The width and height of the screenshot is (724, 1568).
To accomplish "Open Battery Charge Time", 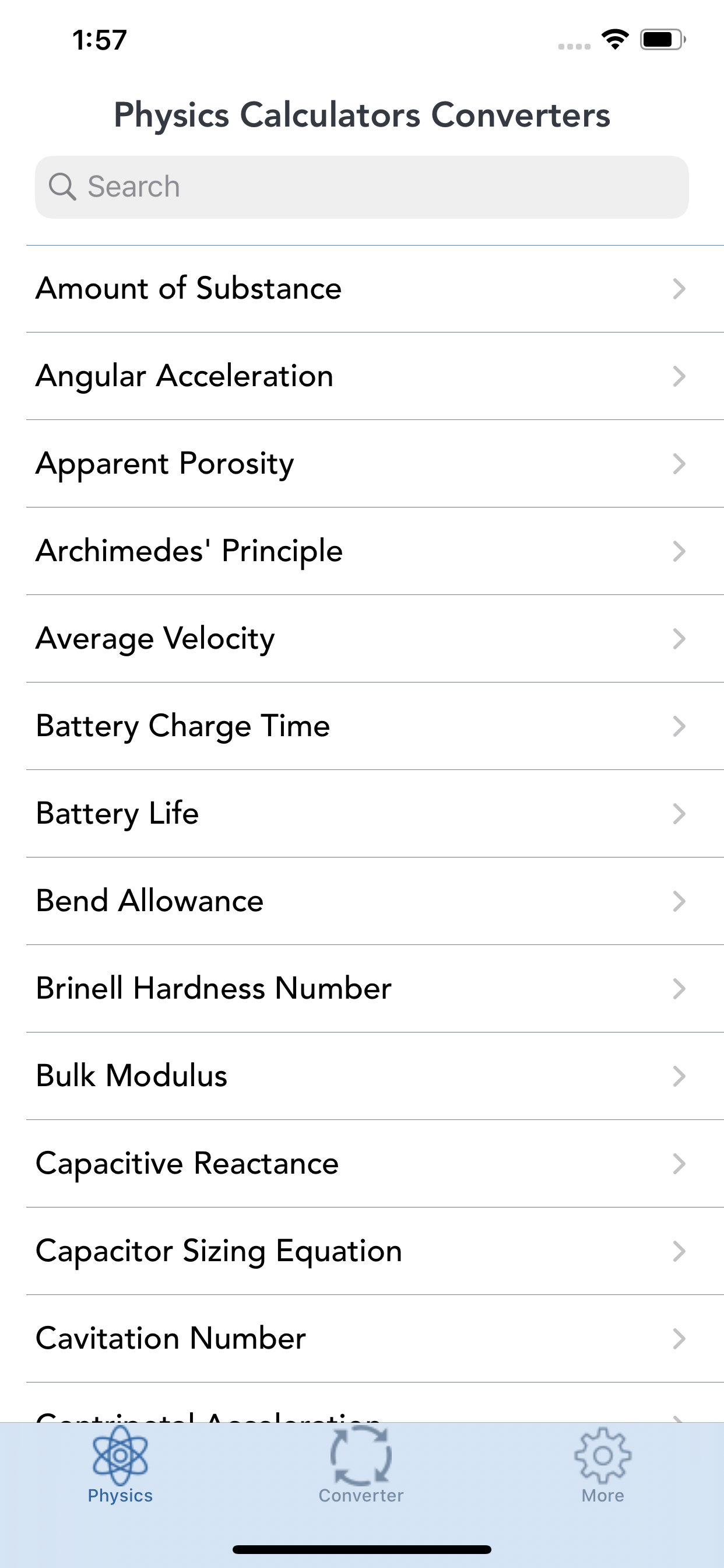I will pyautogui.click(x=375, y=726).
